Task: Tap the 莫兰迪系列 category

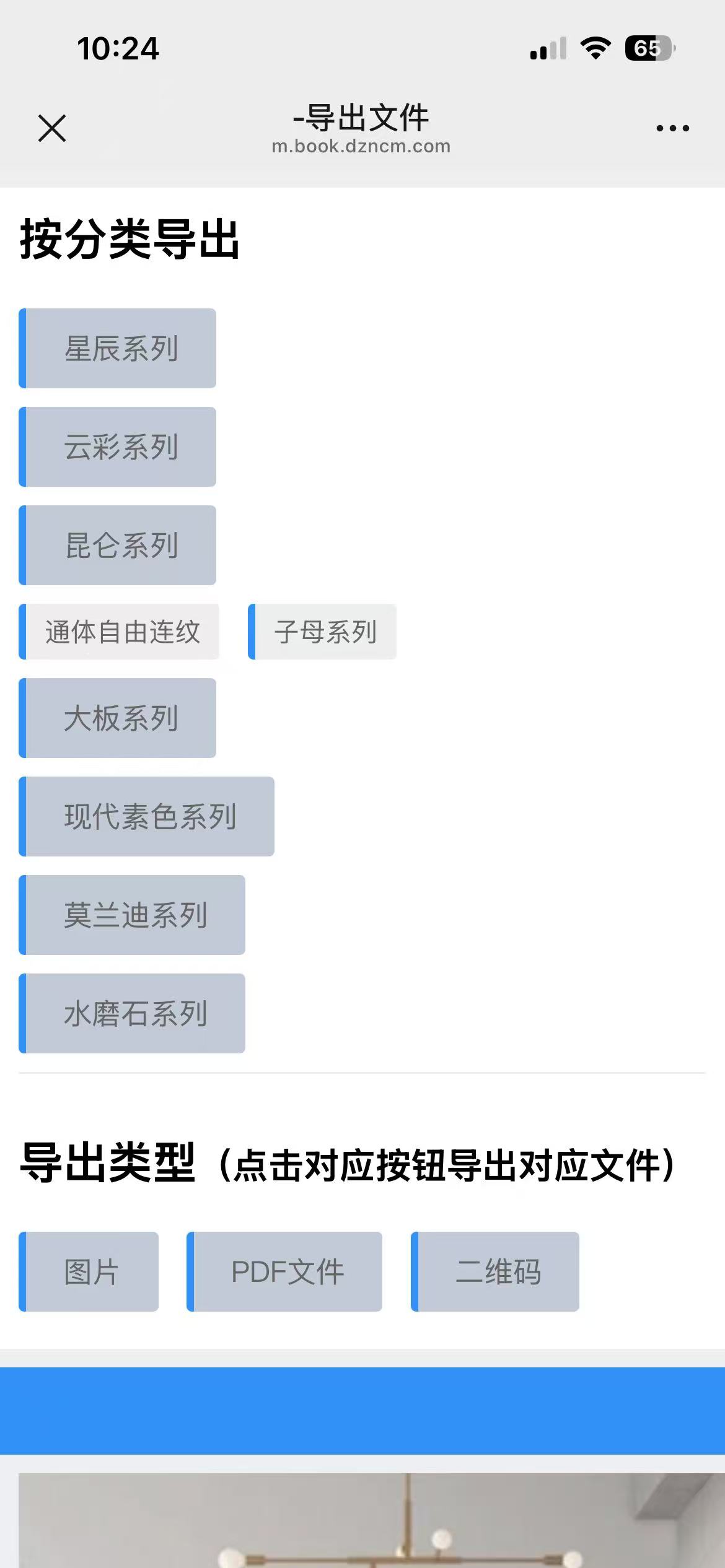Action: (x=133, y=915)
